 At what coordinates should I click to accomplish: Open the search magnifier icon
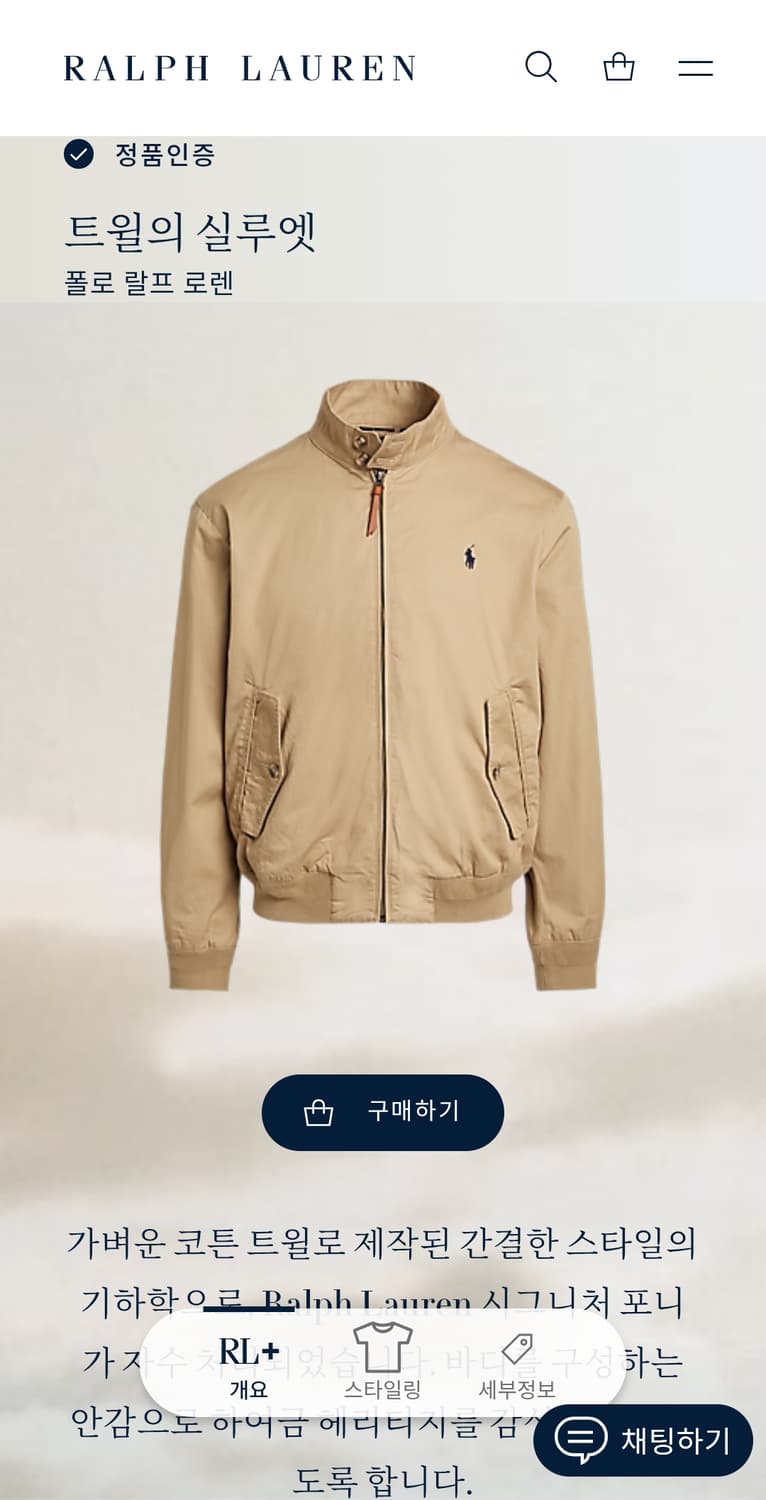click(542, 67)
